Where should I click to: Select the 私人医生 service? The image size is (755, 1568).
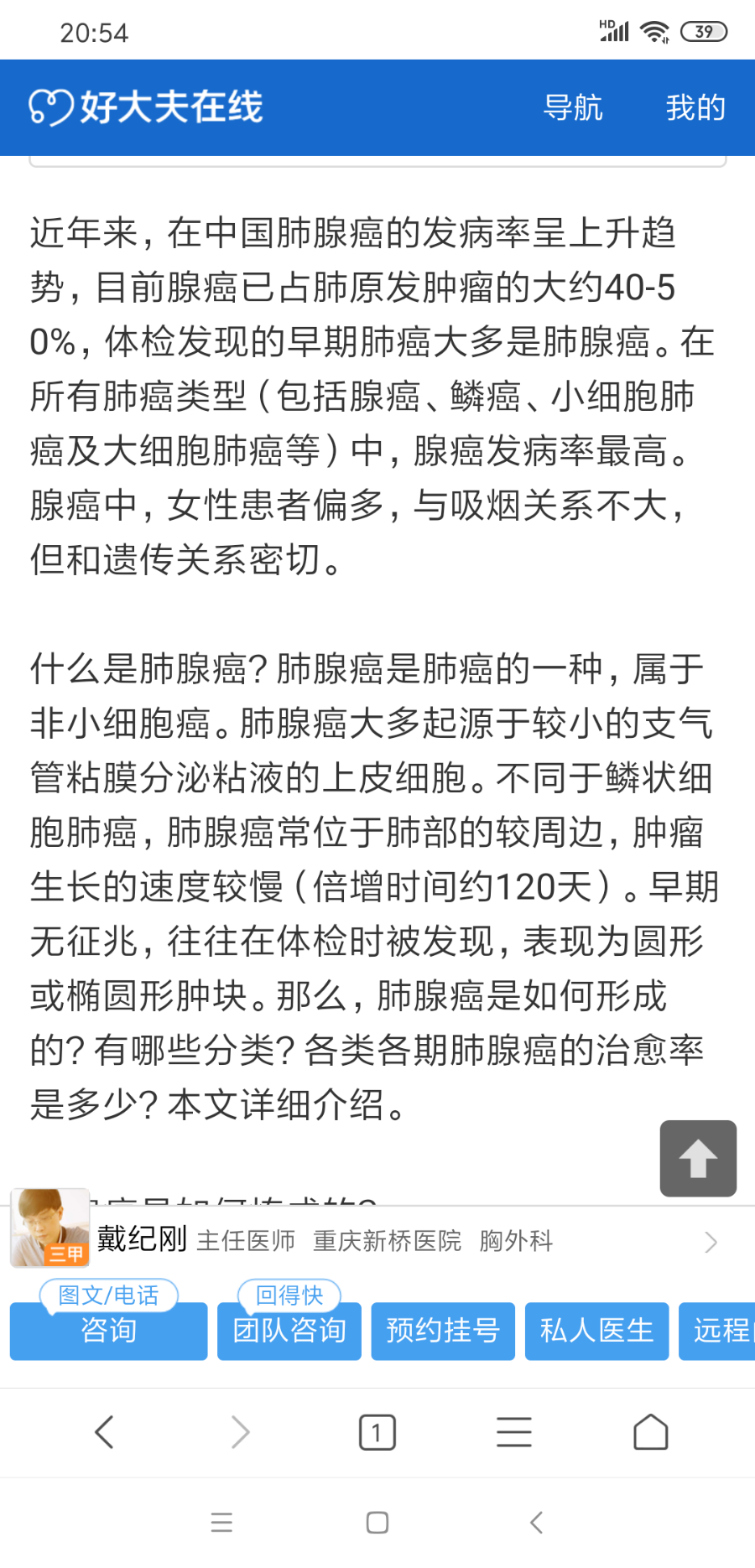point(596,1330)
